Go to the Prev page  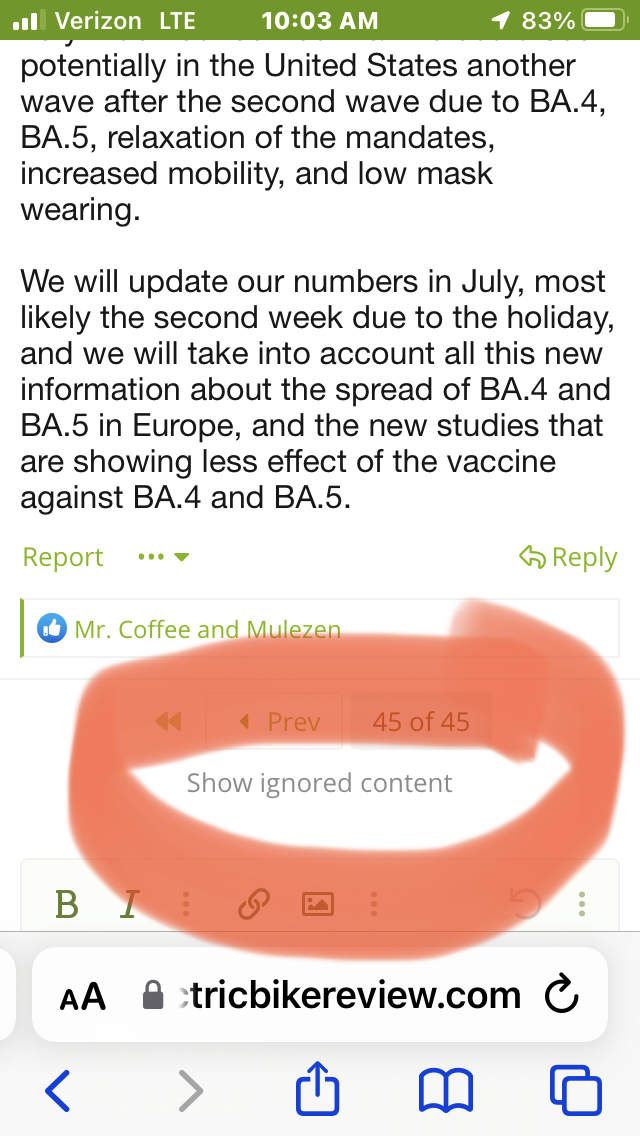click(x=279, y=721)
